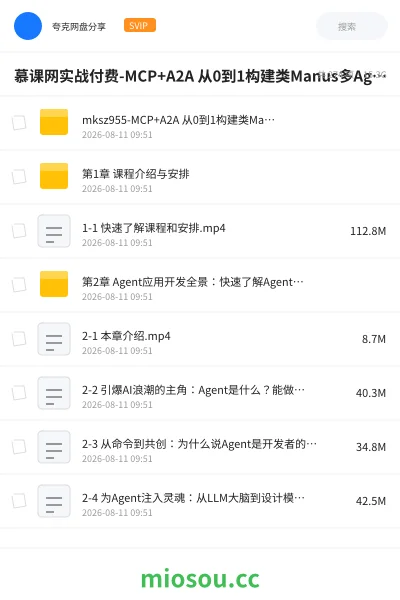Select the checkbox for mksz955-MCP+A2A folder
The image size is (400, 600).
19,123
